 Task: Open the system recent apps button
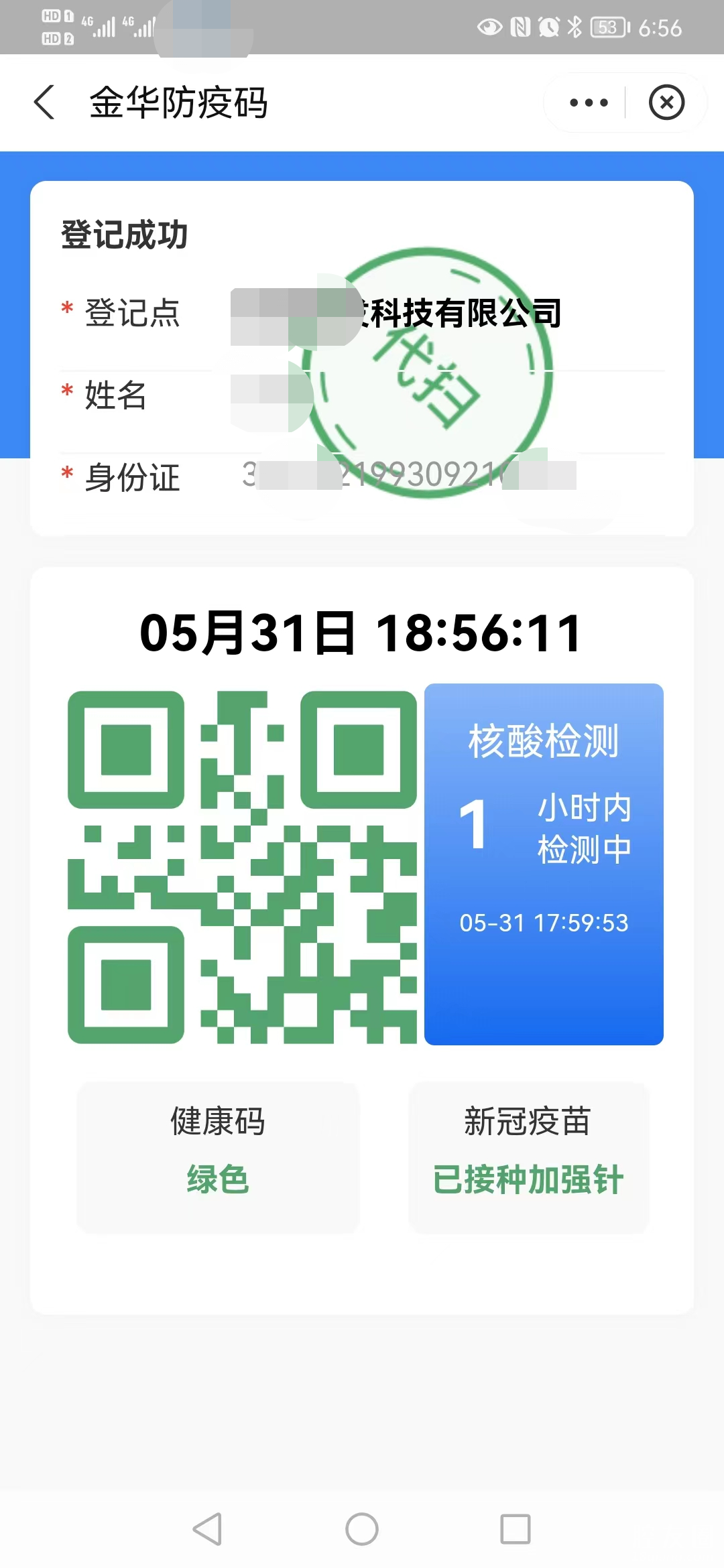516,1529
